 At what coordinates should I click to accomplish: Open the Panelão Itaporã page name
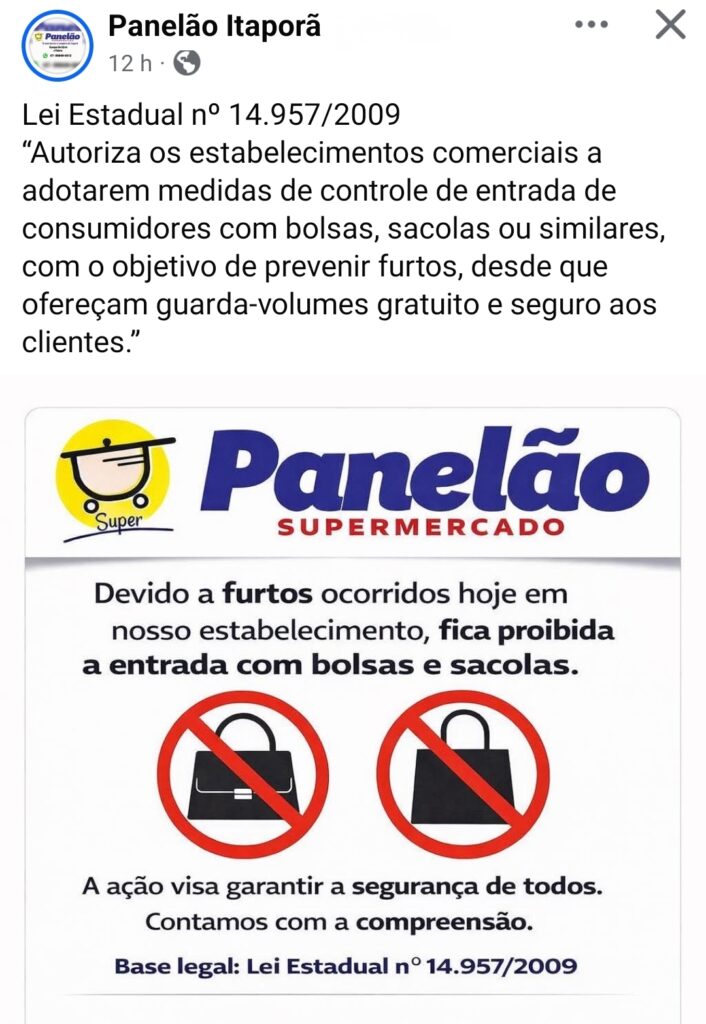(214, 26)
